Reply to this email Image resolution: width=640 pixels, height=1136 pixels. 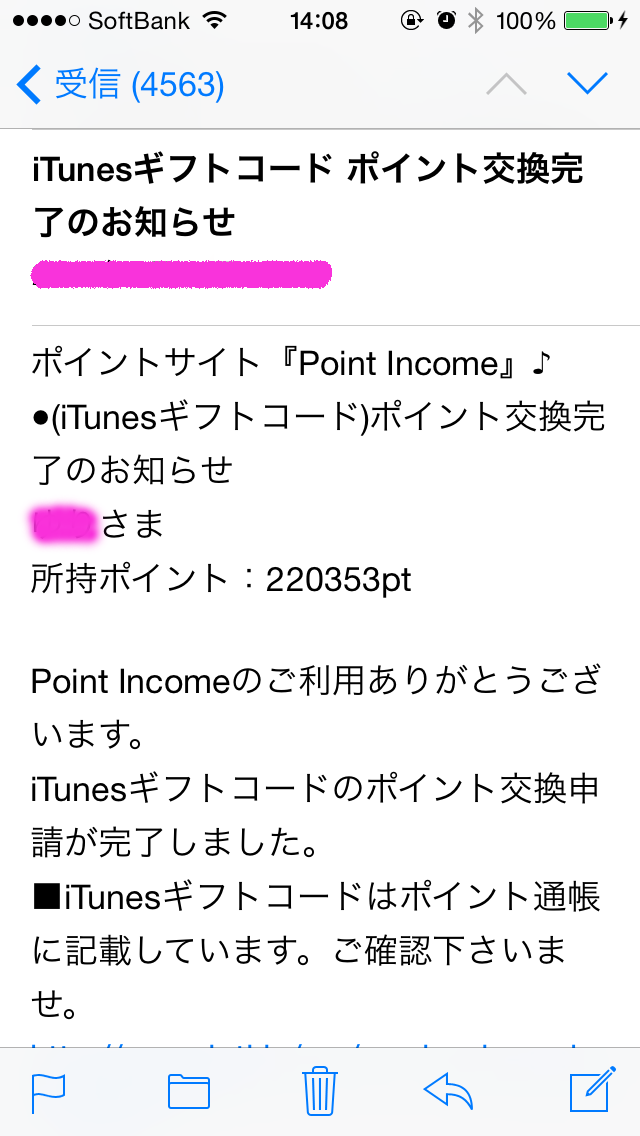pyautogui.click(x=449, y=1091)
